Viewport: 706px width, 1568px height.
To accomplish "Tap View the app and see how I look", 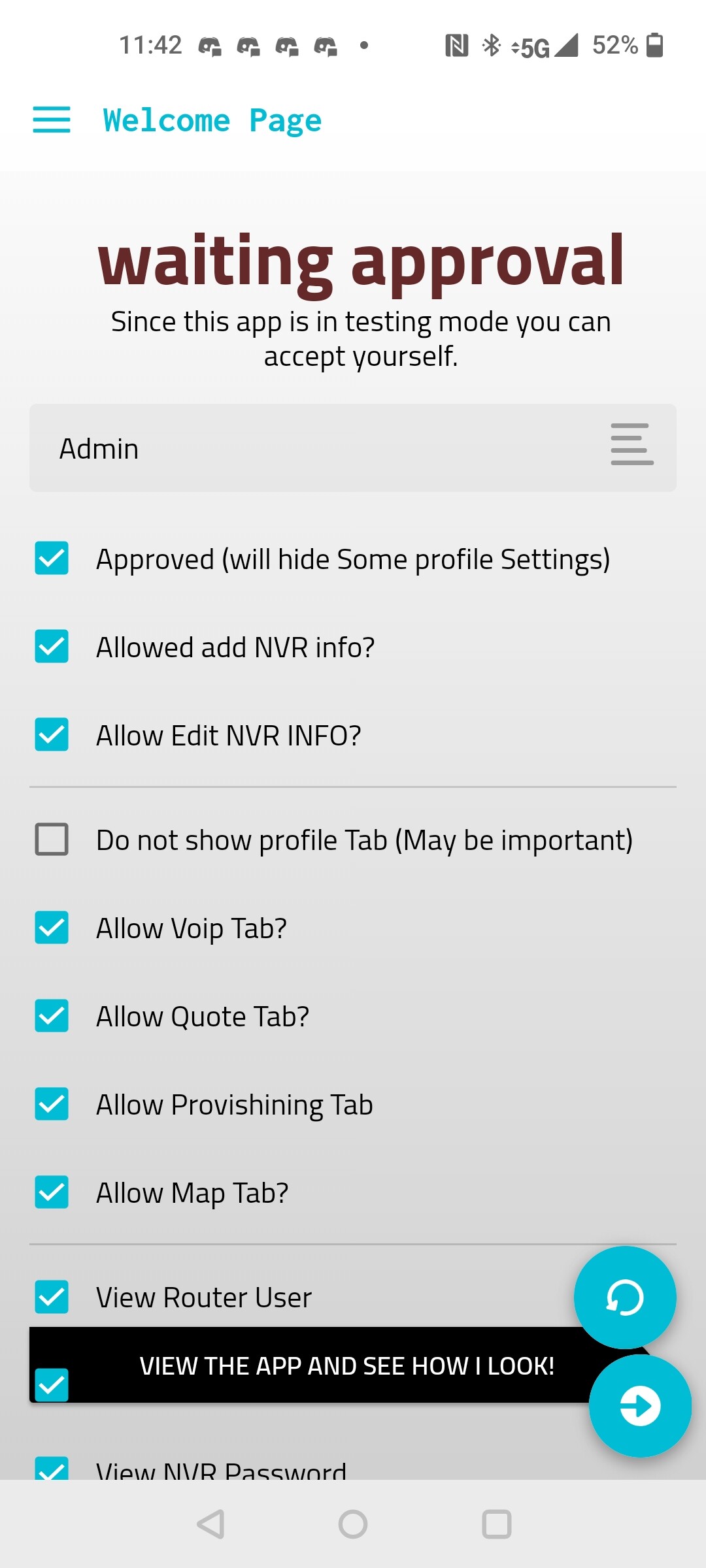I will click(x=346, y=1365).
